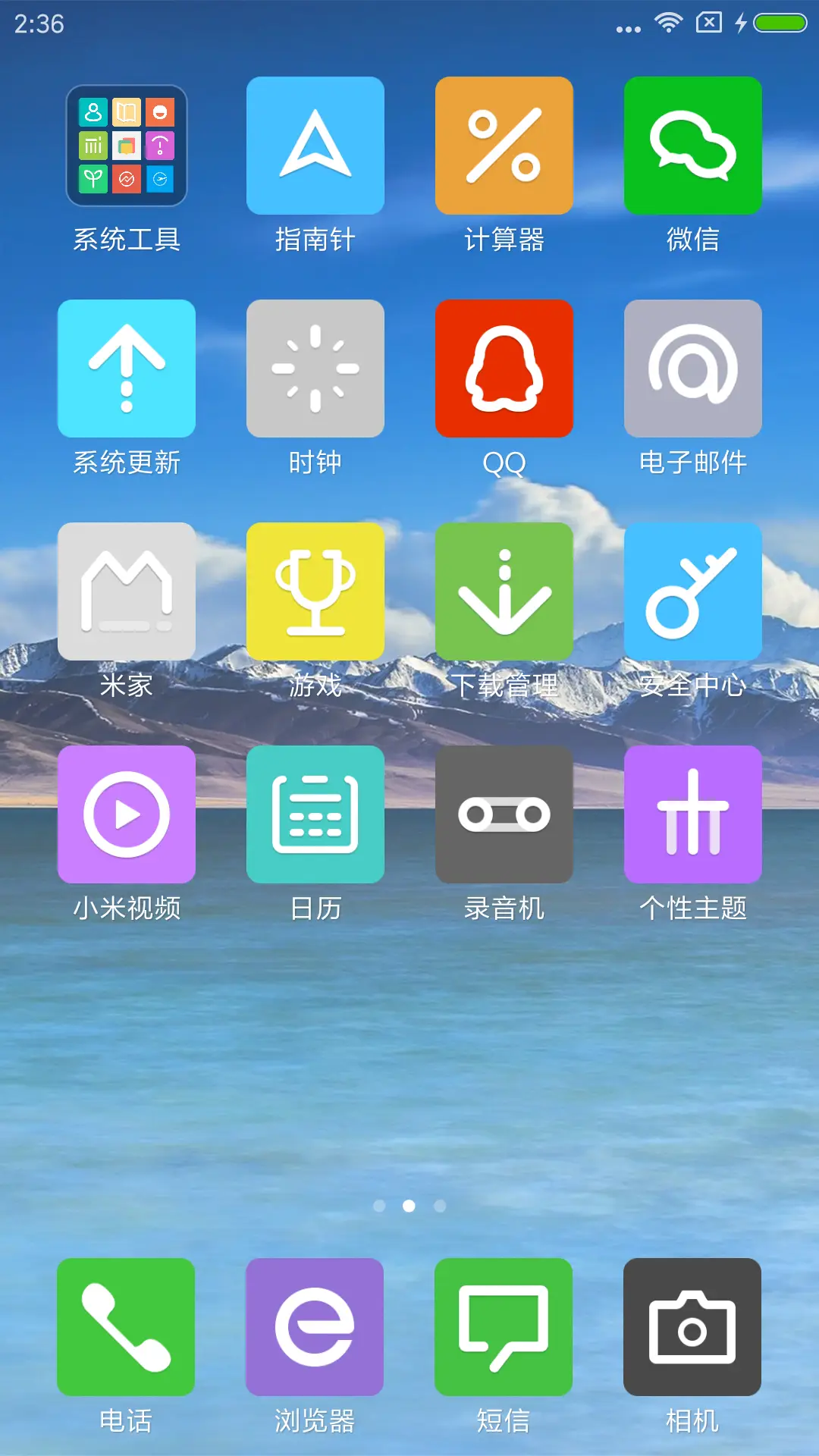Open the Compass (指南针) app
The image size is (819, 1456).
pyautogui.click(x=315, y=145)
